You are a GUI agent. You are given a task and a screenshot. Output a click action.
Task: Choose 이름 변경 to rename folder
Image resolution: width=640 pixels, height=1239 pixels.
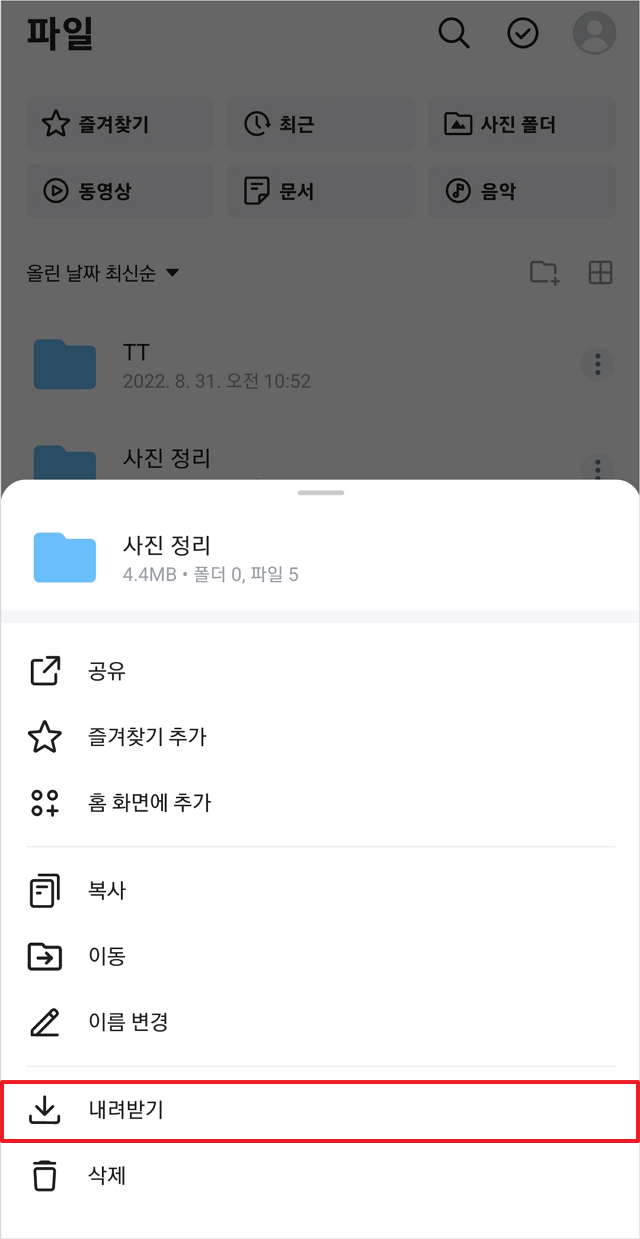pos(128,1022)
